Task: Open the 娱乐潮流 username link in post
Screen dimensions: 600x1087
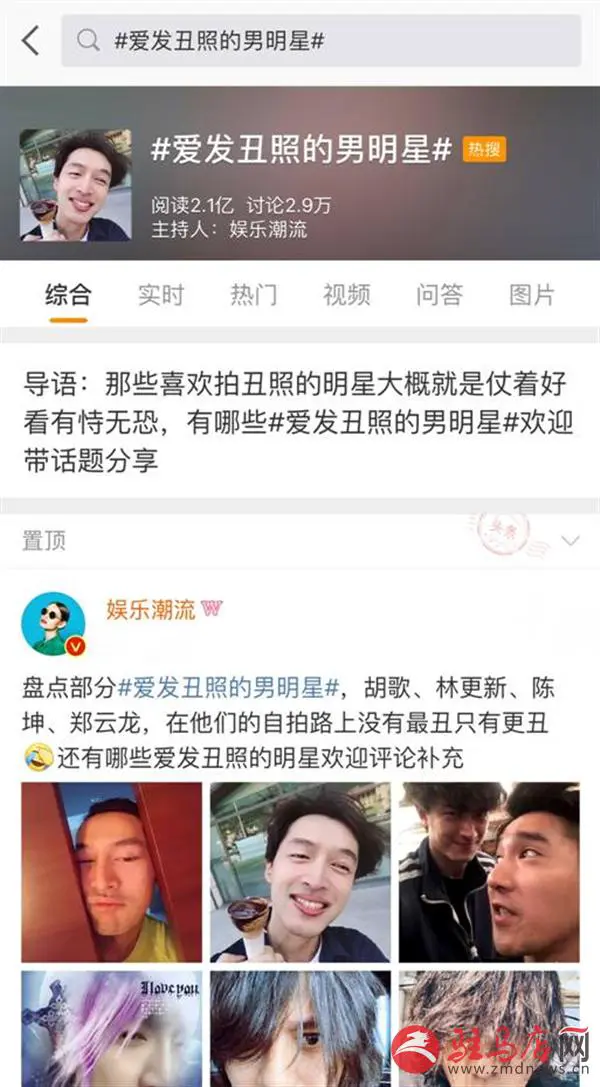Action: click(151, 610)
